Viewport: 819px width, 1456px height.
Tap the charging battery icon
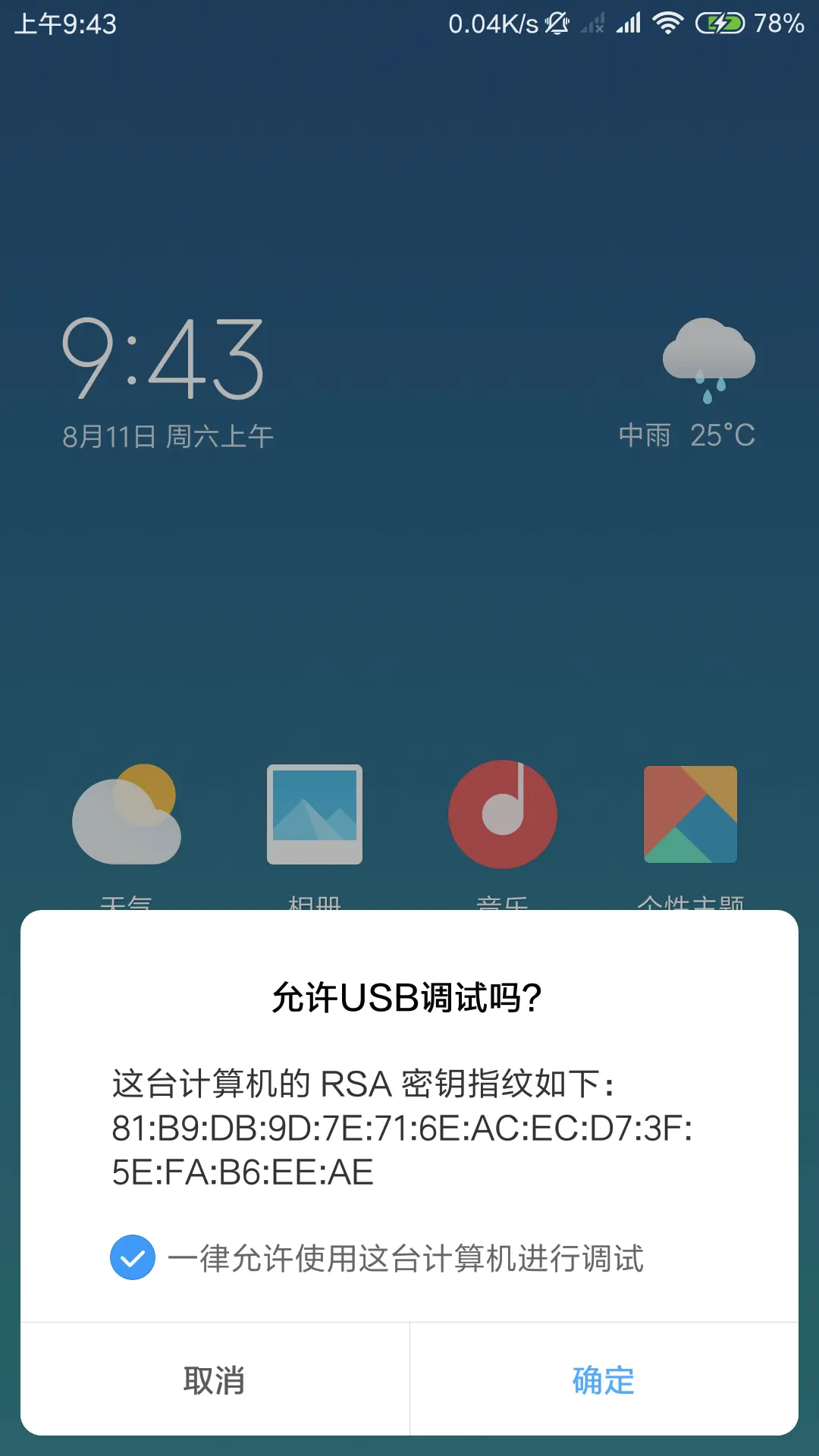pos(720,23)
